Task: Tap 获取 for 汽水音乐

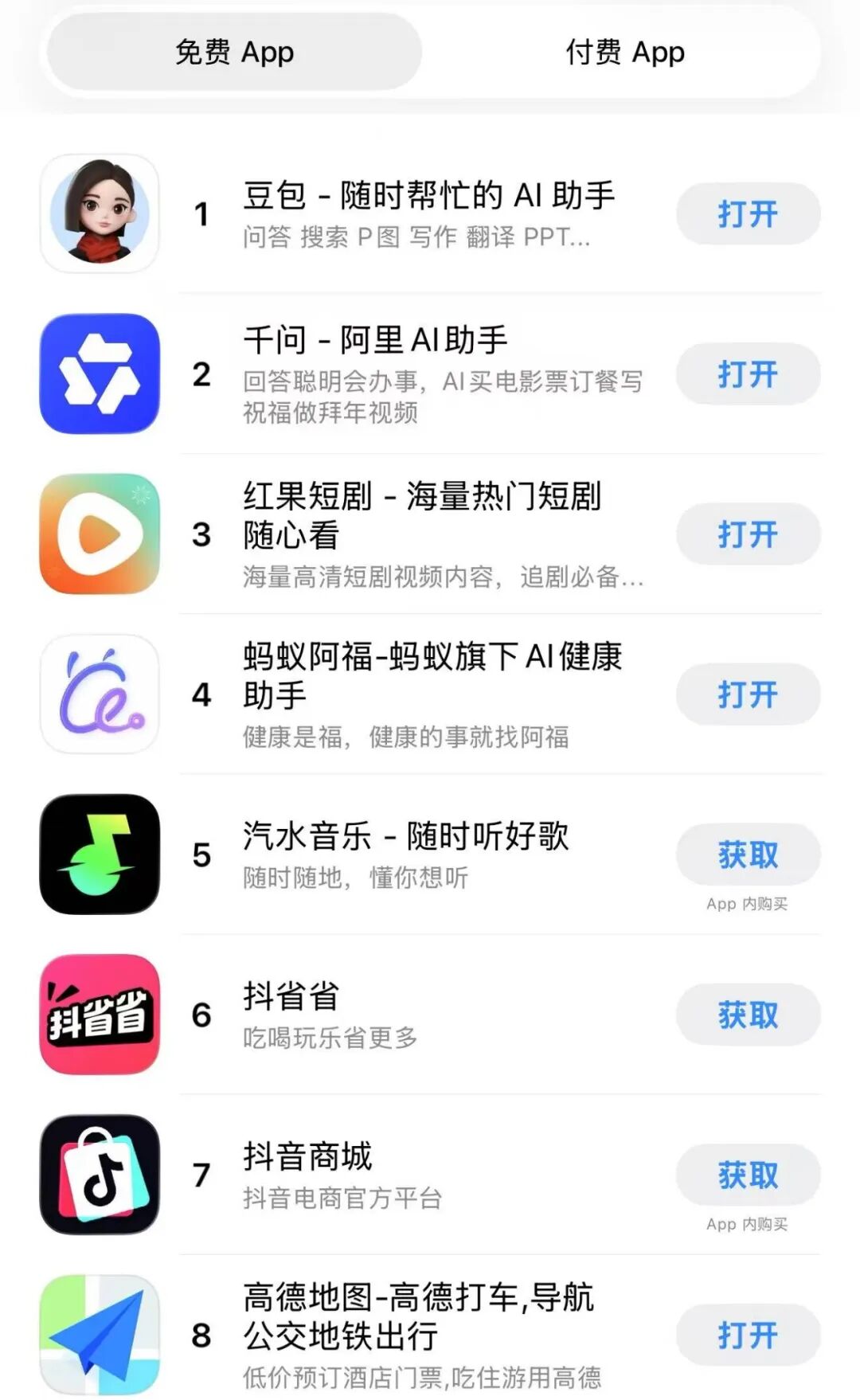Action: coord(747,854)
